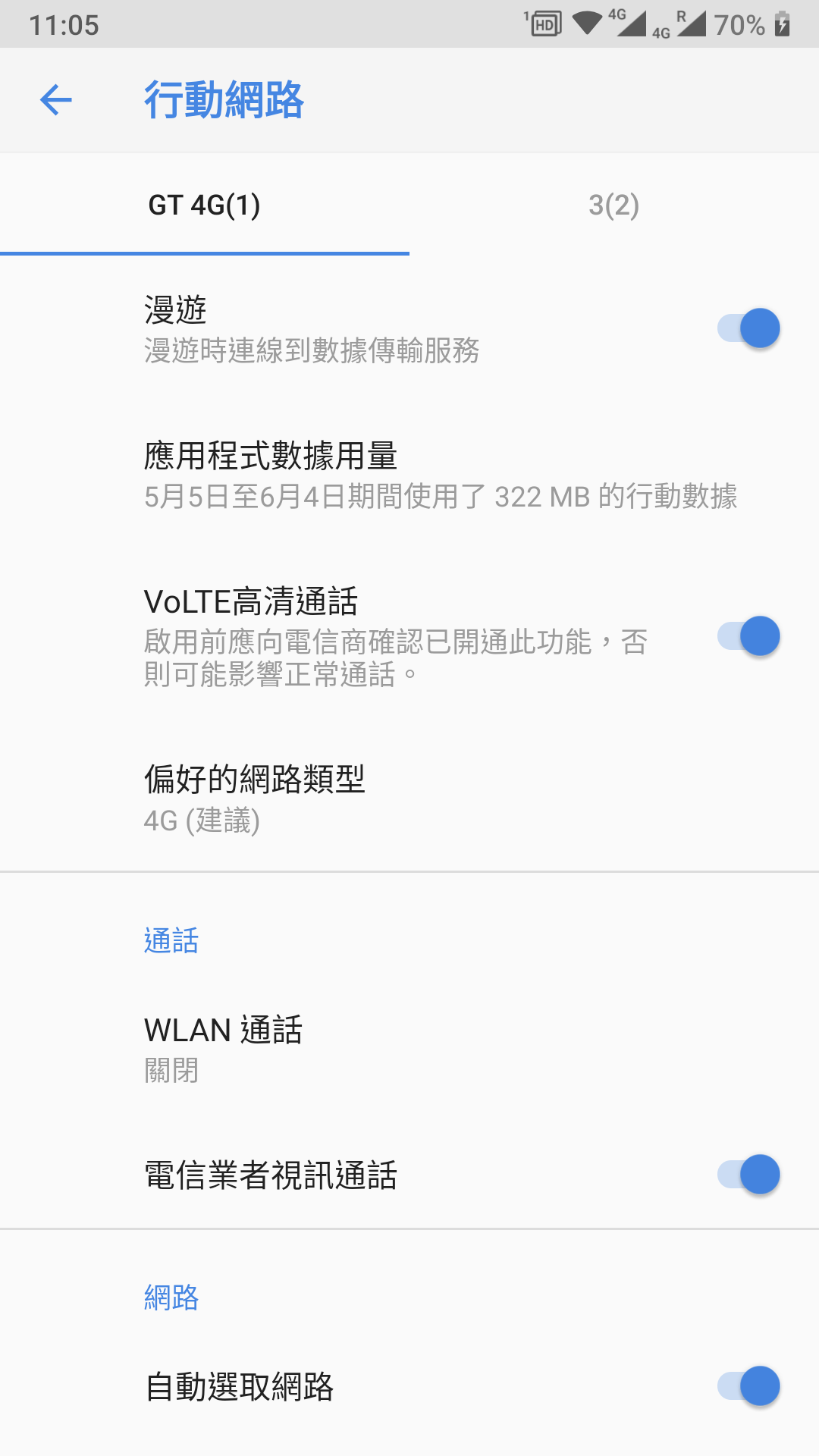
Task: Switch to the 3(2) SIM tab
Action: coord(614,205)
